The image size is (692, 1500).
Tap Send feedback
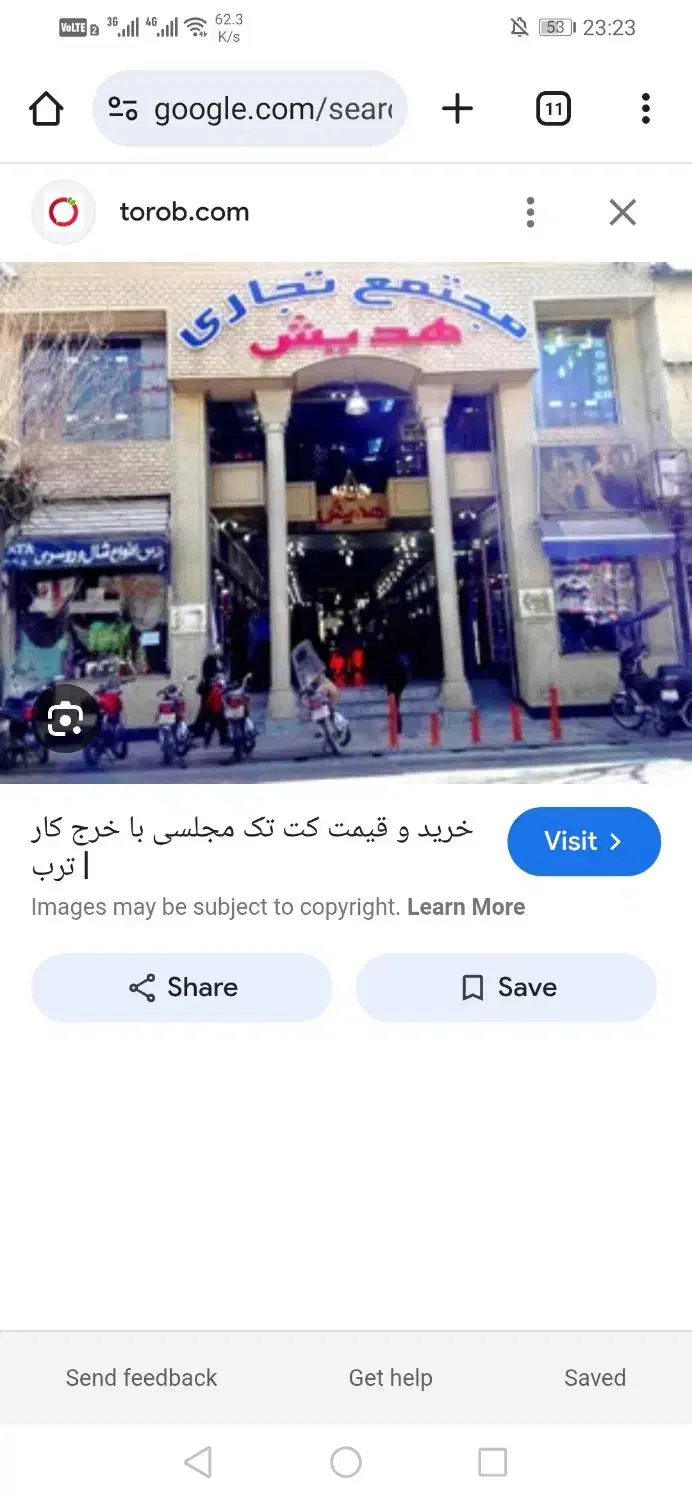point(141,1378)
